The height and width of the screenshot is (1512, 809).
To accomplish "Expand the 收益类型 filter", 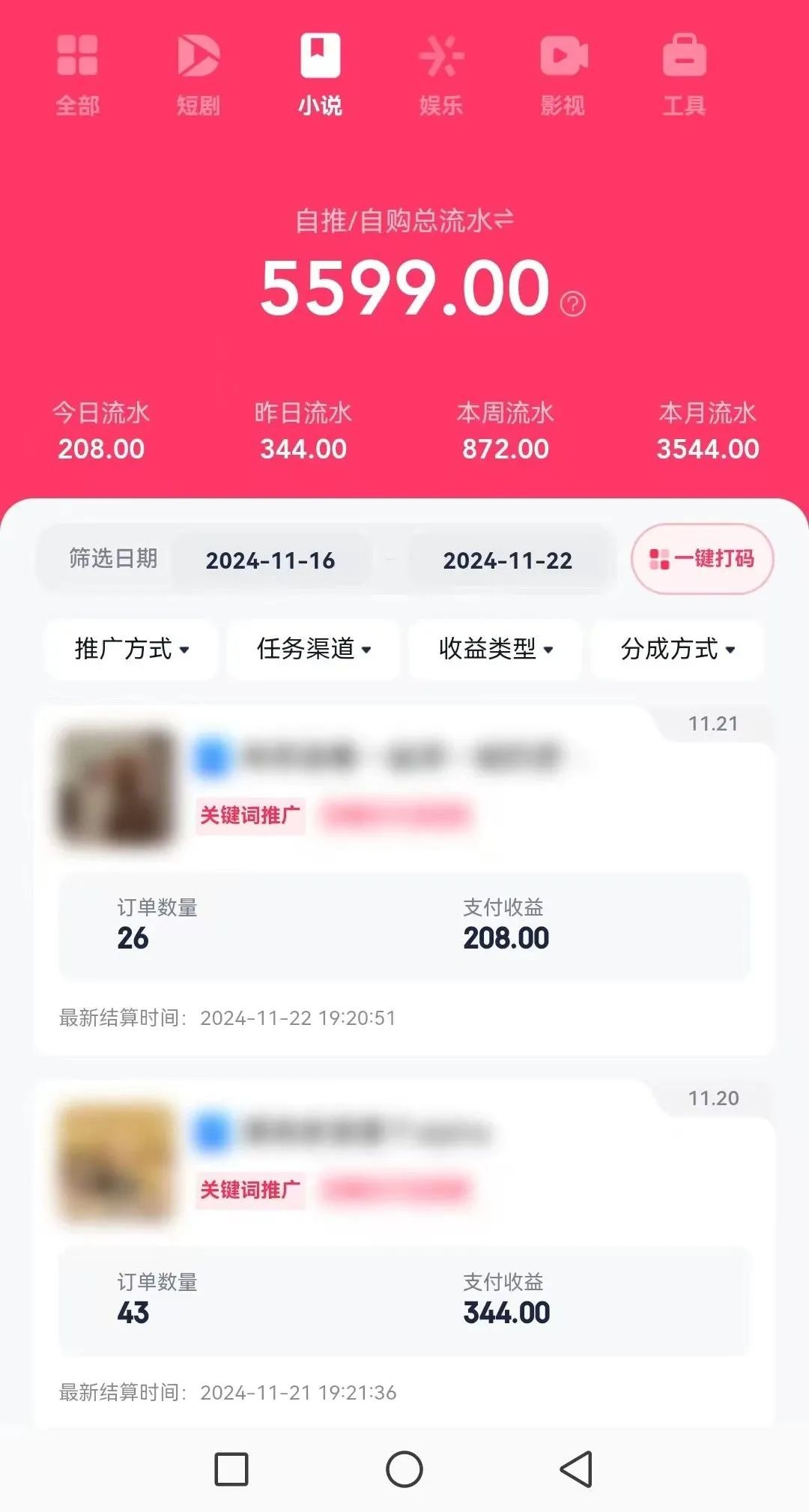I will [x=494, y=651].
